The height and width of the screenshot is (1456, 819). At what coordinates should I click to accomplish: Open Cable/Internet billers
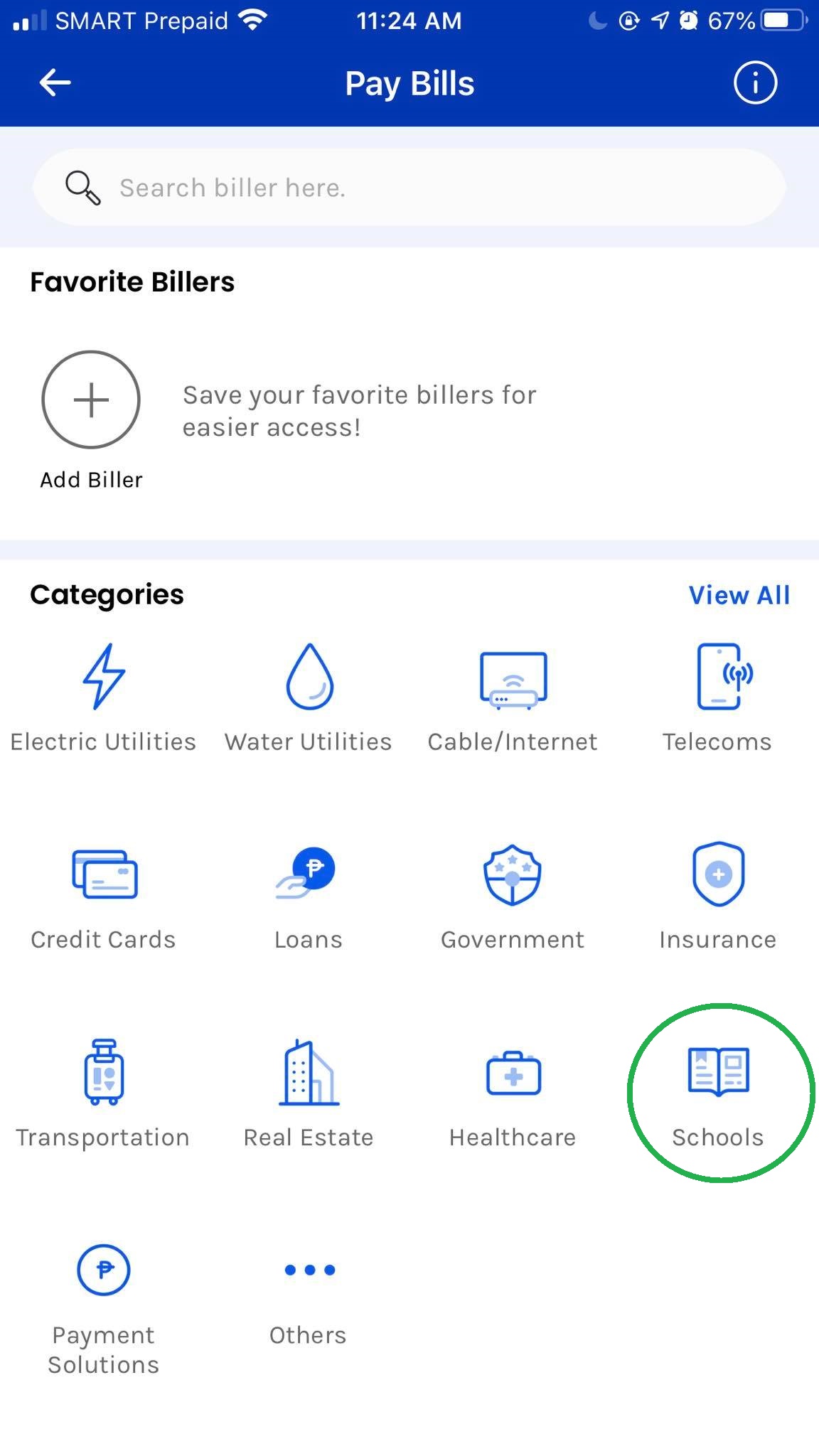[x=513, y=697]
